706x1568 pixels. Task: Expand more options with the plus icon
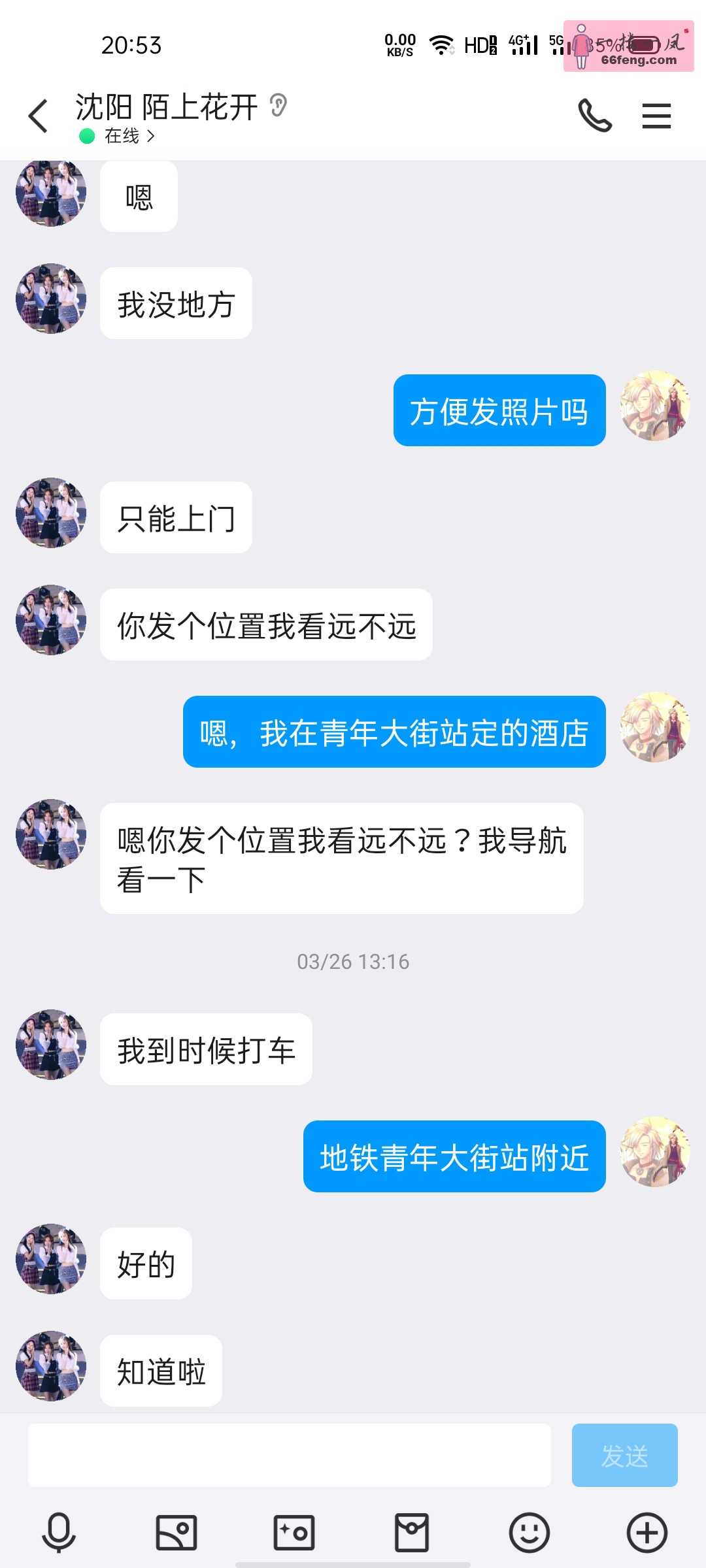tap(647, 1532)
